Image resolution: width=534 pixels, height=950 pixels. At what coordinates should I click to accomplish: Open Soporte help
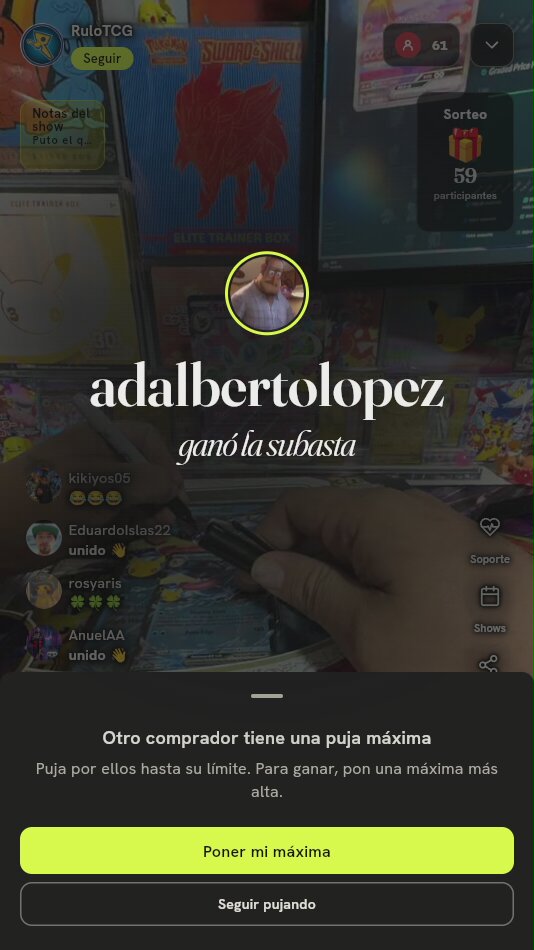pyautogui.click(x=490, y=540)
